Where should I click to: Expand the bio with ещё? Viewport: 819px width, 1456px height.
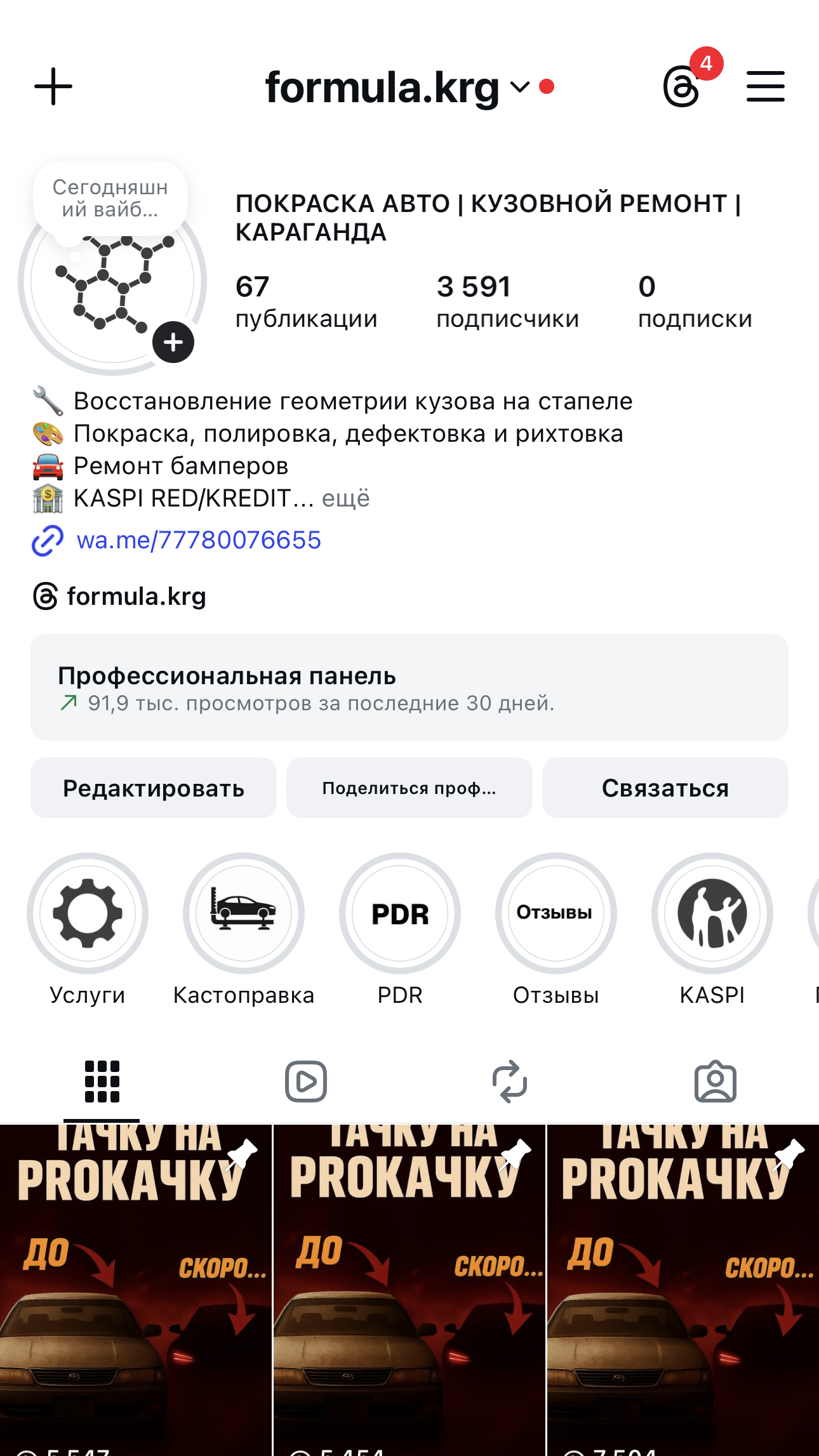click(345, 499)
